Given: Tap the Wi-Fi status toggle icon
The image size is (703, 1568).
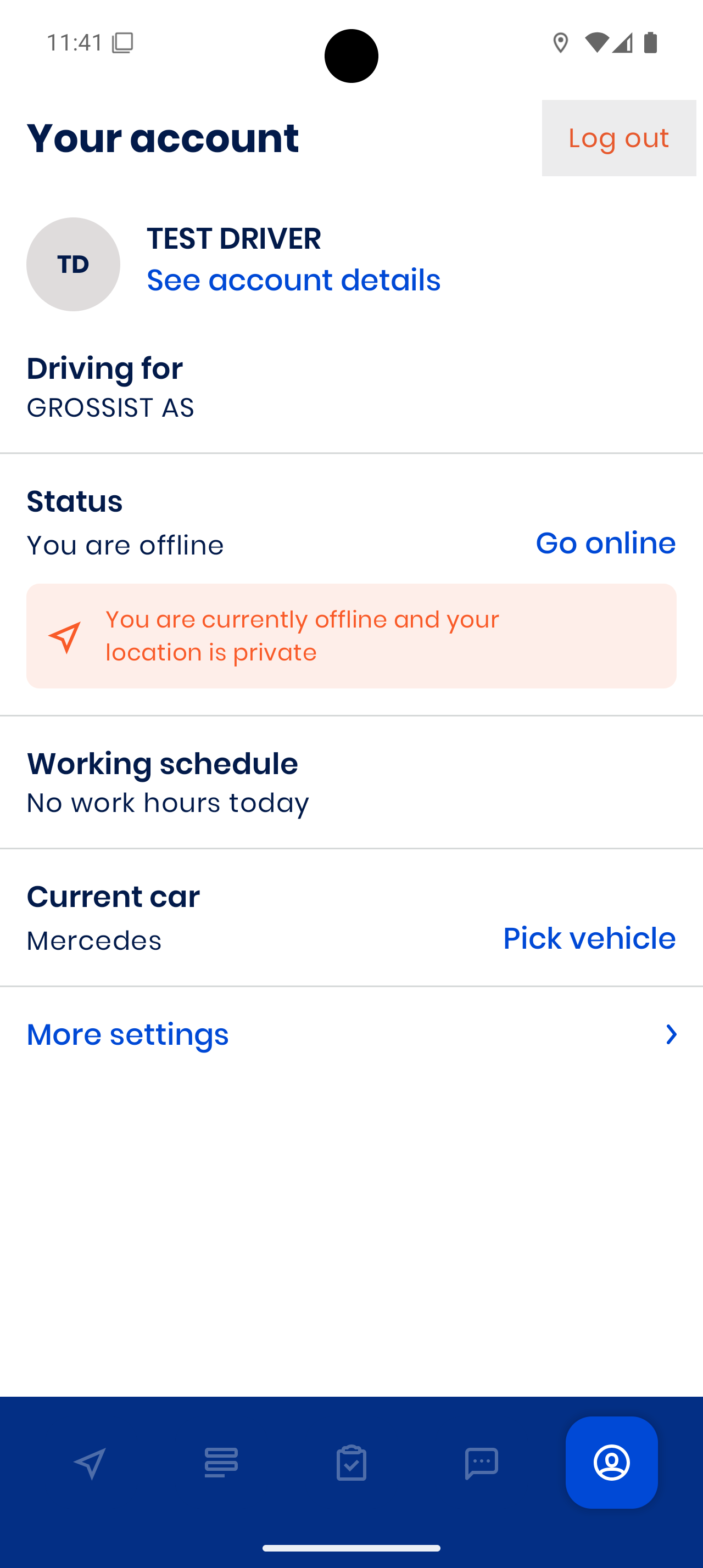Looking at the screenshot, I should click(596, 42).
